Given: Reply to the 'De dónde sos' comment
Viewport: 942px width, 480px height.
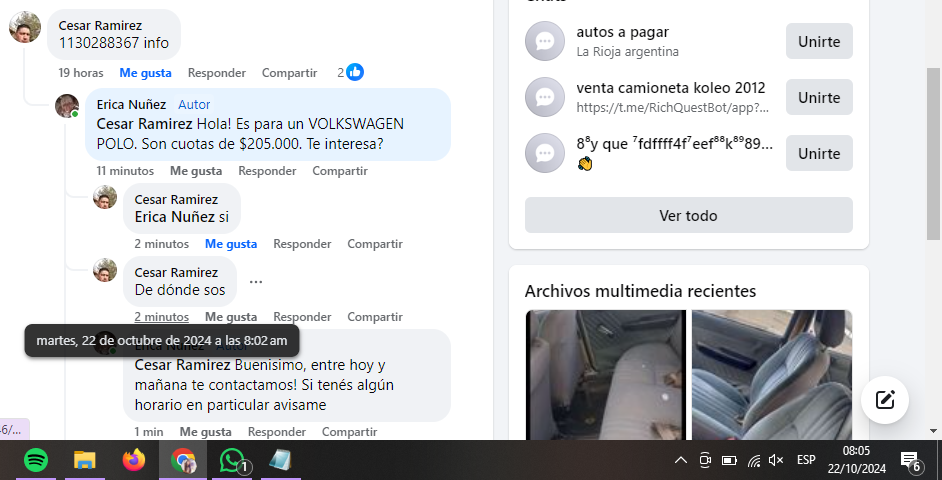Looking at the screenshot, I should coord(302,317).
